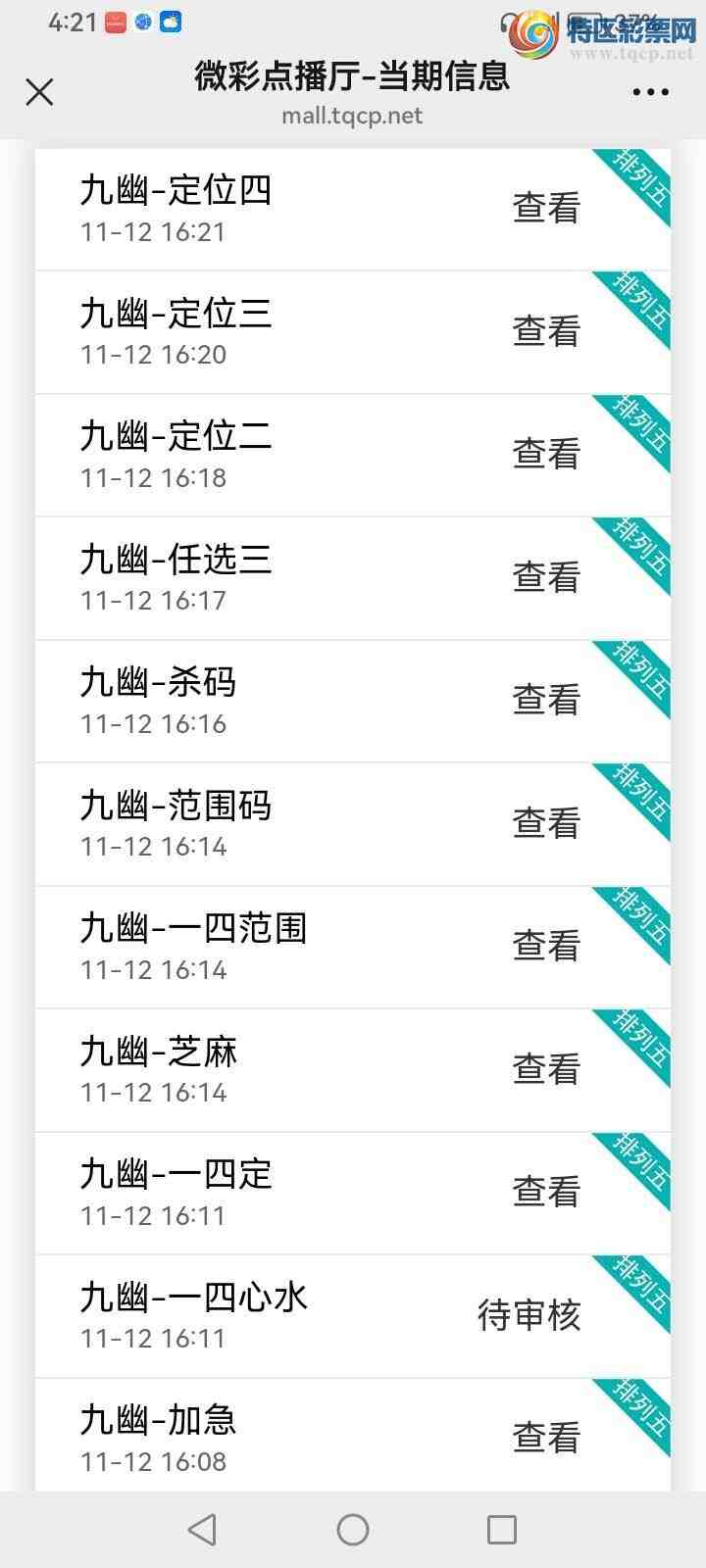Close the page with the X button
The image size is (706, 1568).
click(39, 91)
